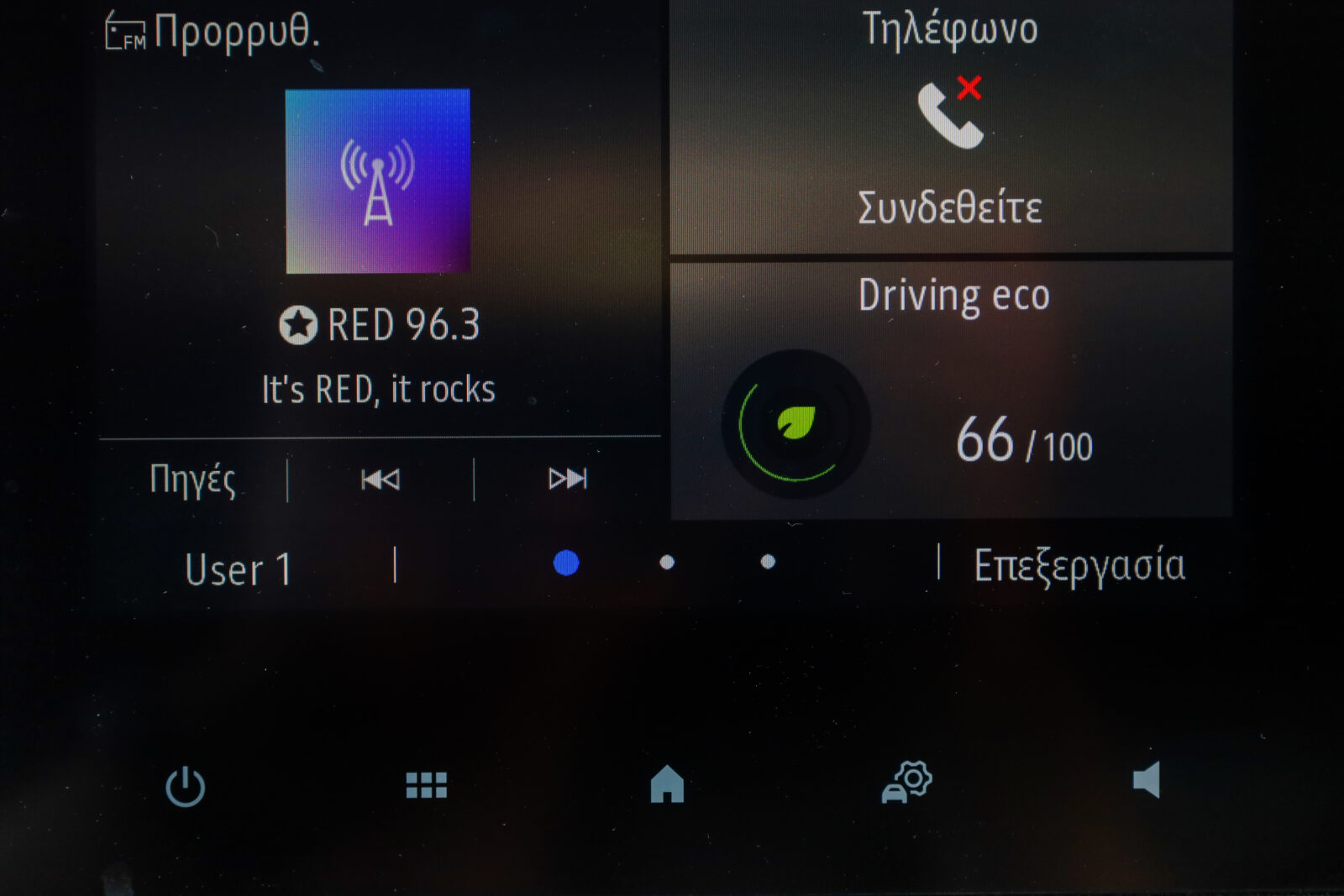The image size is (1344, 896).
Task: Skip to the next radio station
Action: (568, 479)
